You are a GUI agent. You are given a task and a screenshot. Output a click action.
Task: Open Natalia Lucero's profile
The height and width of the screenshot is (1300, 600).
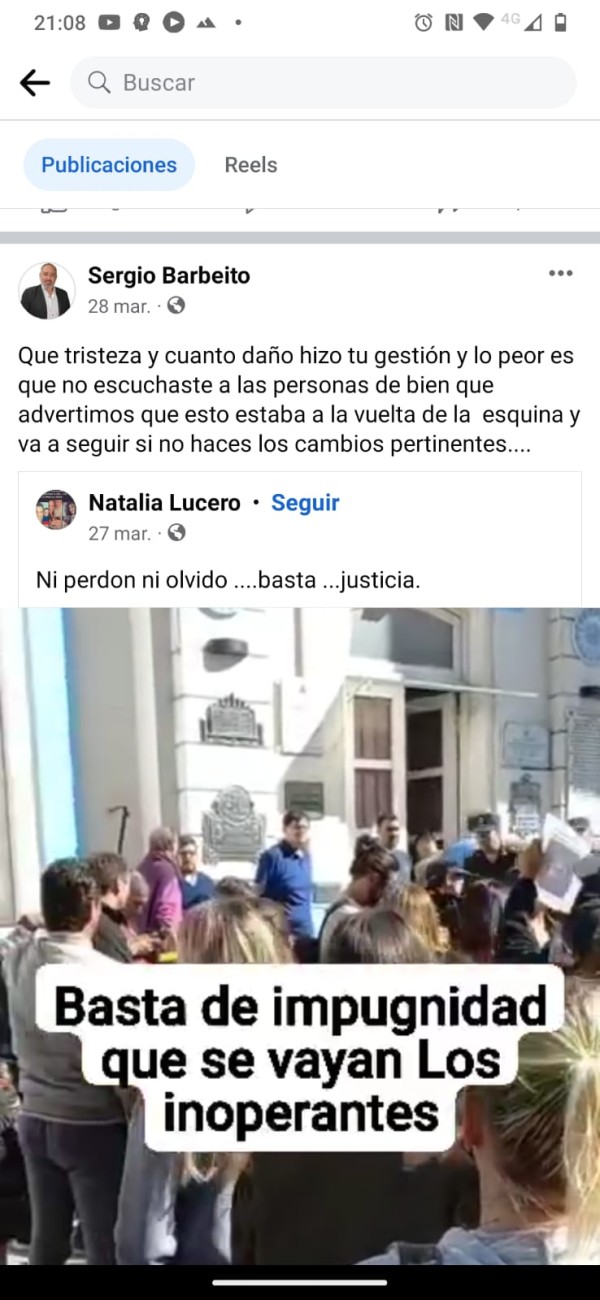point(164,503)
